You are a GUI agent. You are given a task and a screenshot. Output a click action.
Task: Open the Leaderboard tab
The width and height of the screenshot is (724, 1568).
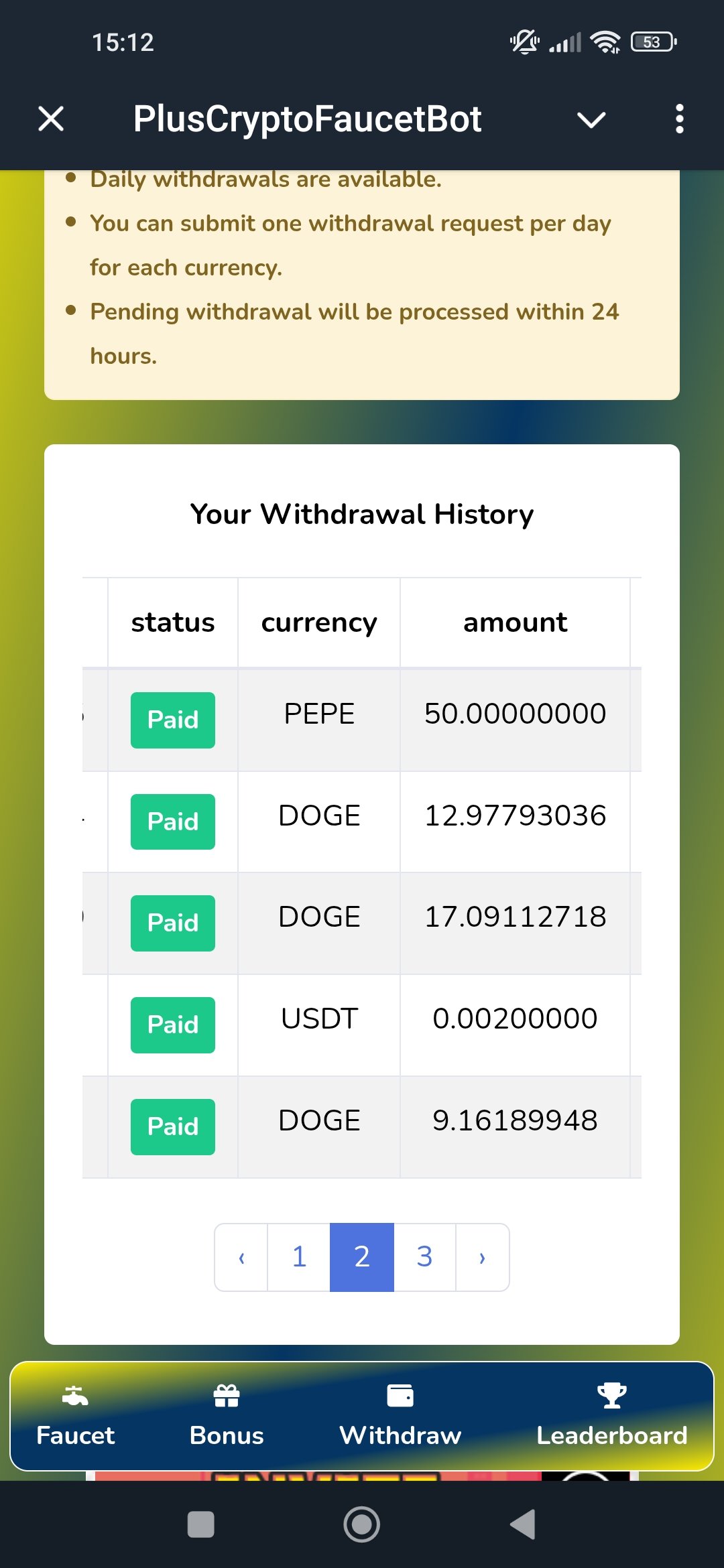pyautogui.click(x=611, y=1416)
